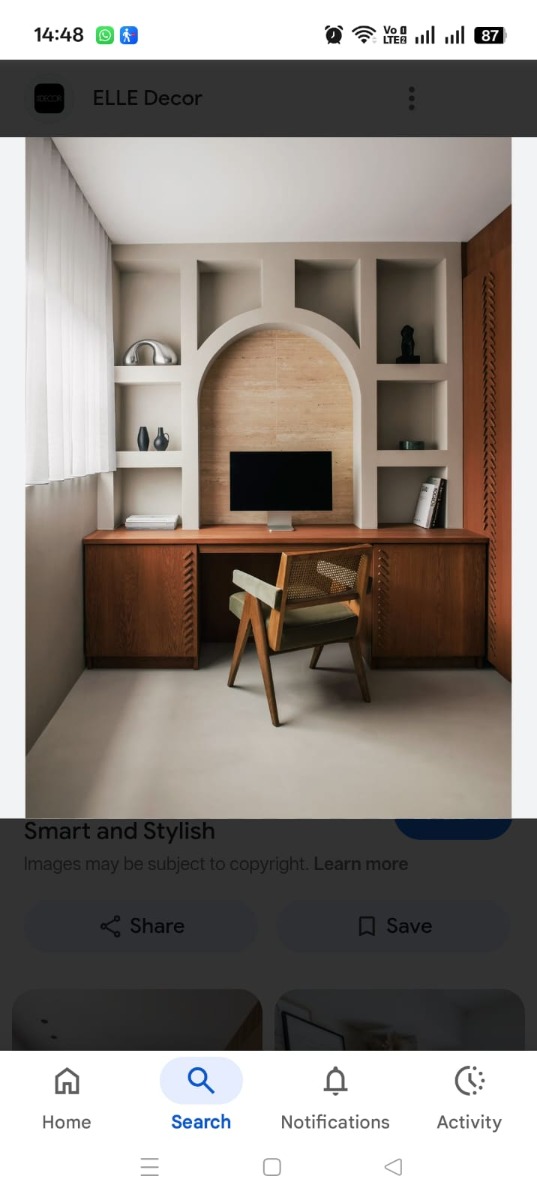Viewport: 537px width, 1200px height.
Task: Go to the Home tab
Action: click(x=66, y=1098)
